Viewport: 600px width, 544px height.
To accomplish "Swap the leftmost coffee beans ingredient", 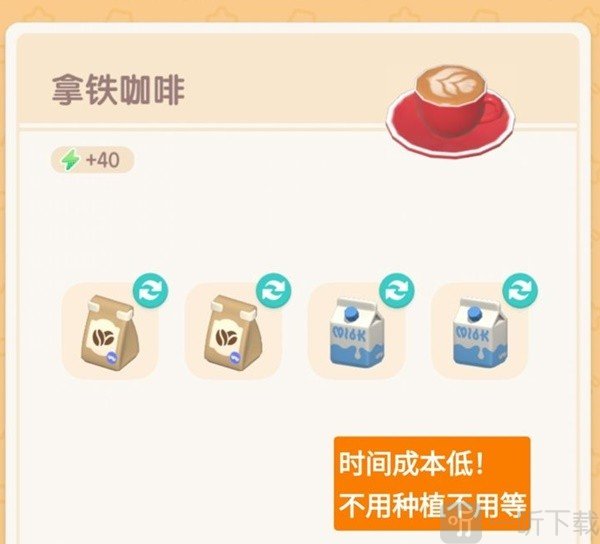I will point(151,291).
